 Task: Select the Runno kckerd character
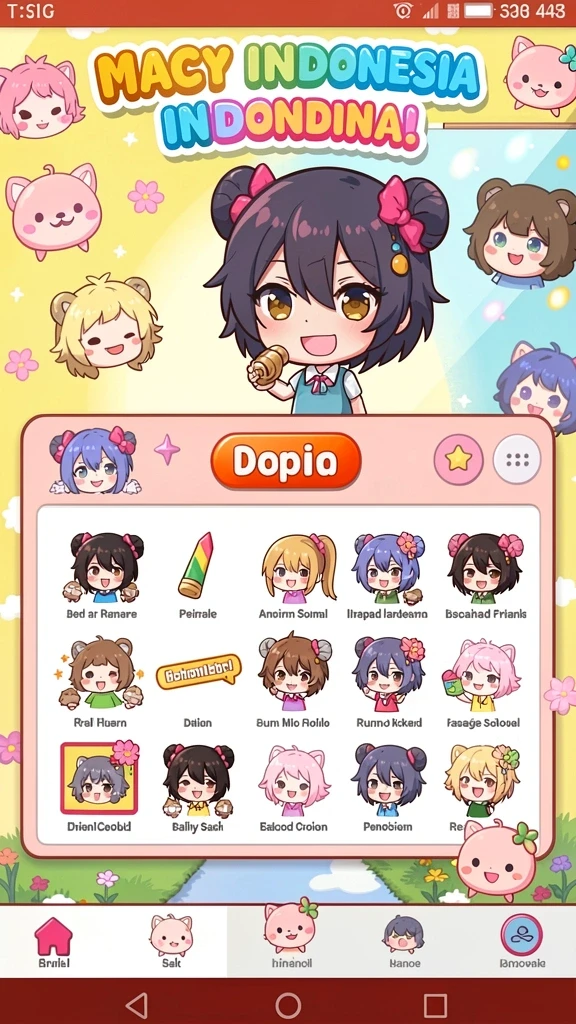[389, 682]
